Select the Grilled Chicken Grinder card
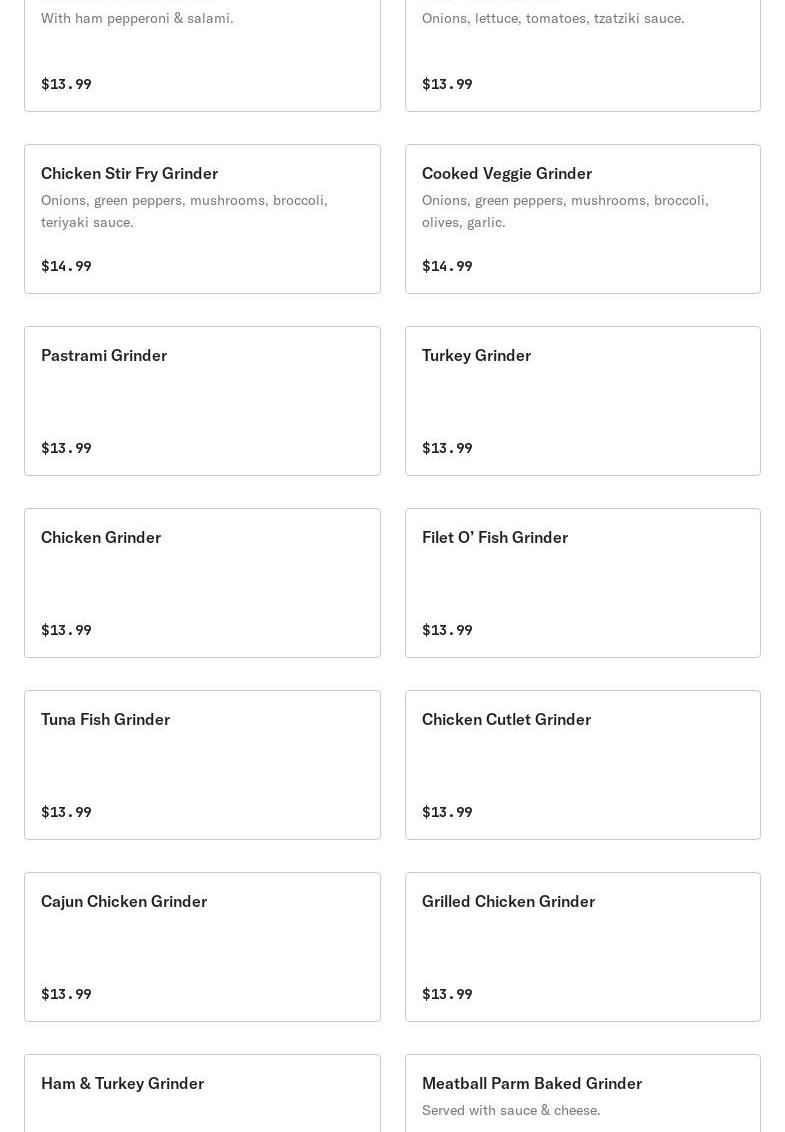The image size is (785, 1132). (582, 947)
